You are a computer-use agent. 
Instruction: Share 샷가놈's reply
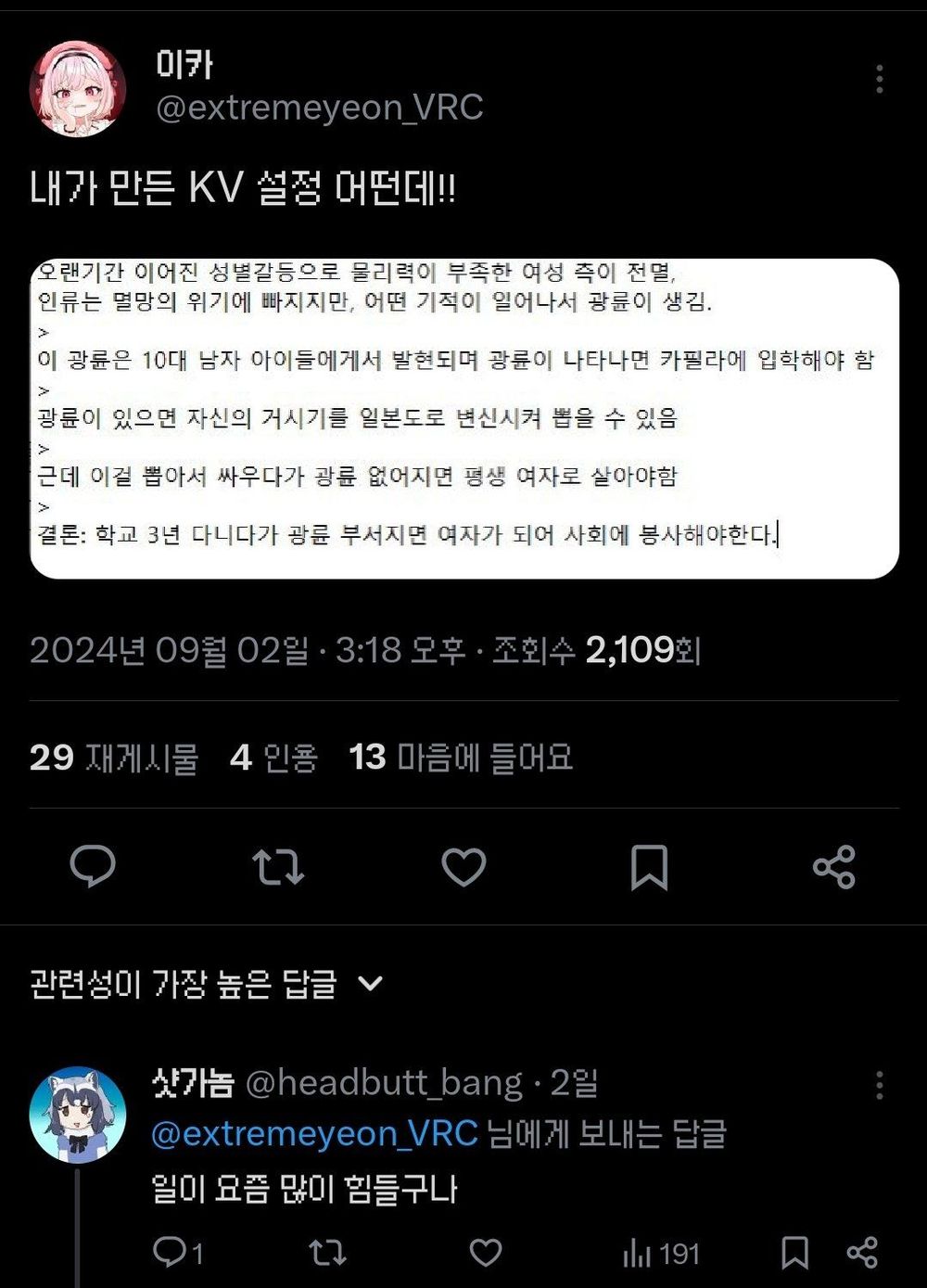click(862, 1254)
